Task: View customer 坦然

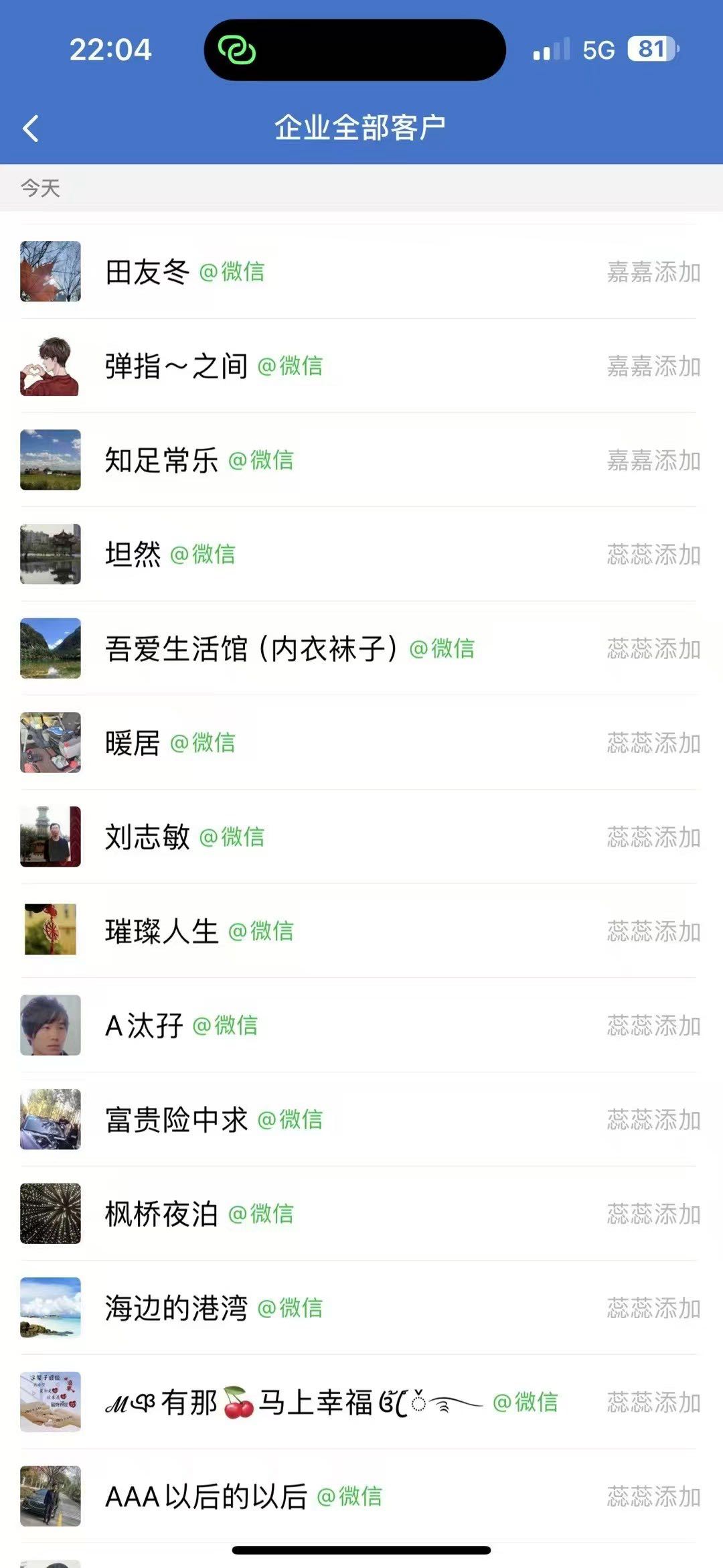Action: coord(133,555)
